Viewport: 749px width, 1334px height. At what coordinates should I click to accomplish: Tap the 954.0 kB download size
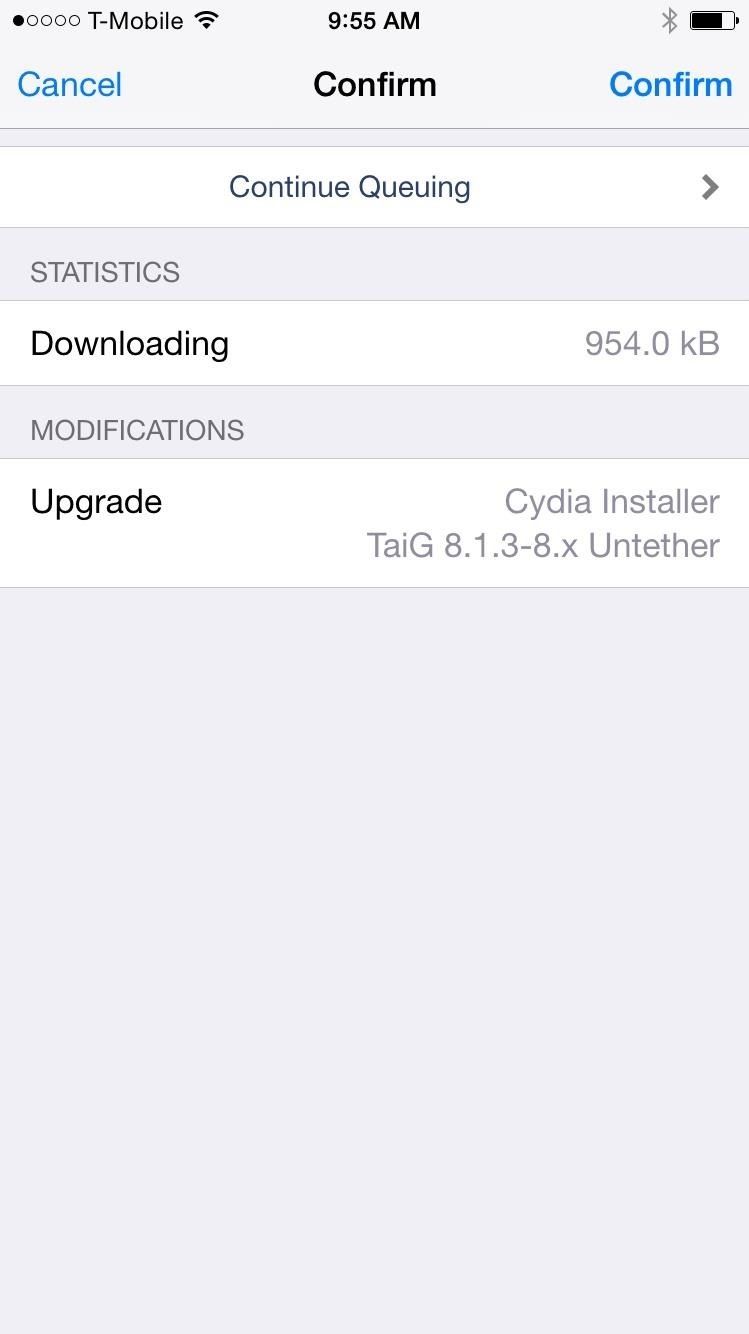[652, 343]
